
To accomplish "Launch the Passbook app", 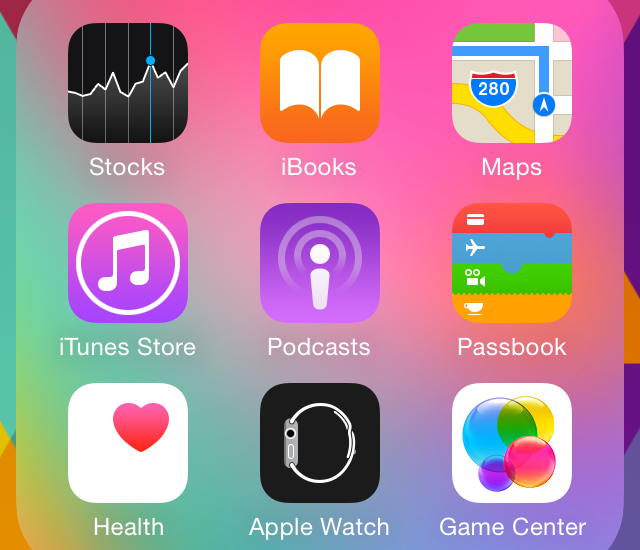I will [512, 263].
